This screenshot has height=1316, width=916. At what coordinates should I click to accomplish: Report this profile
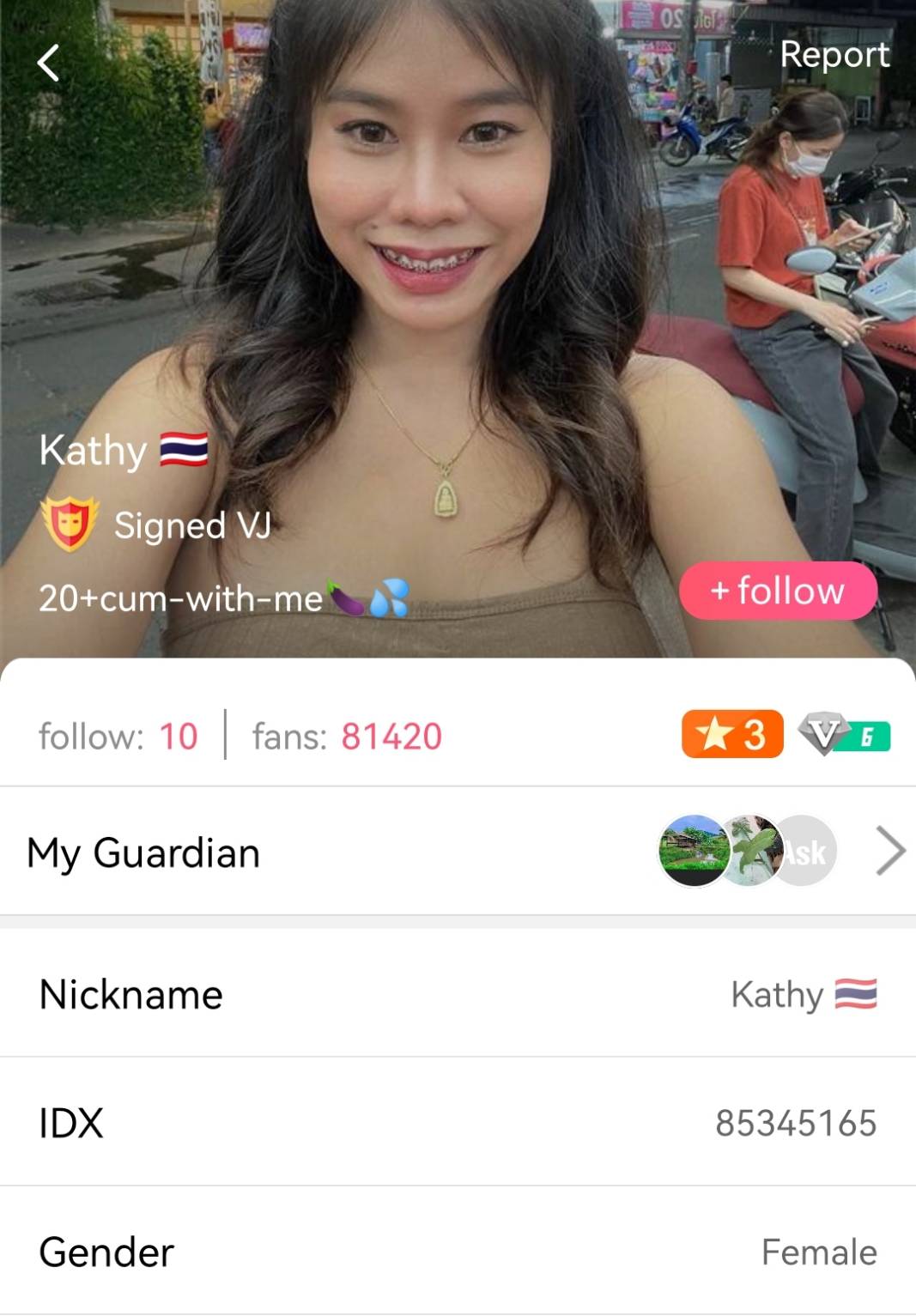pyautogui.click(x=834, y=55)
